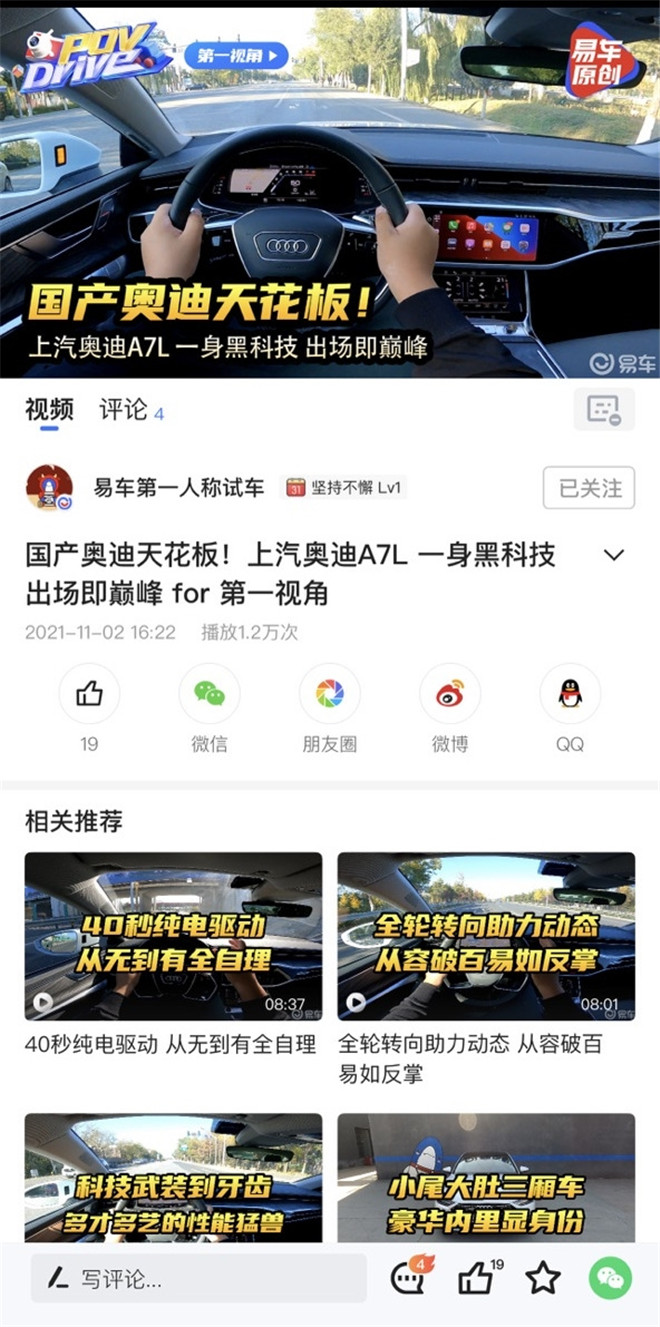Toggle the danmaku comment icon

coord(603,409)
